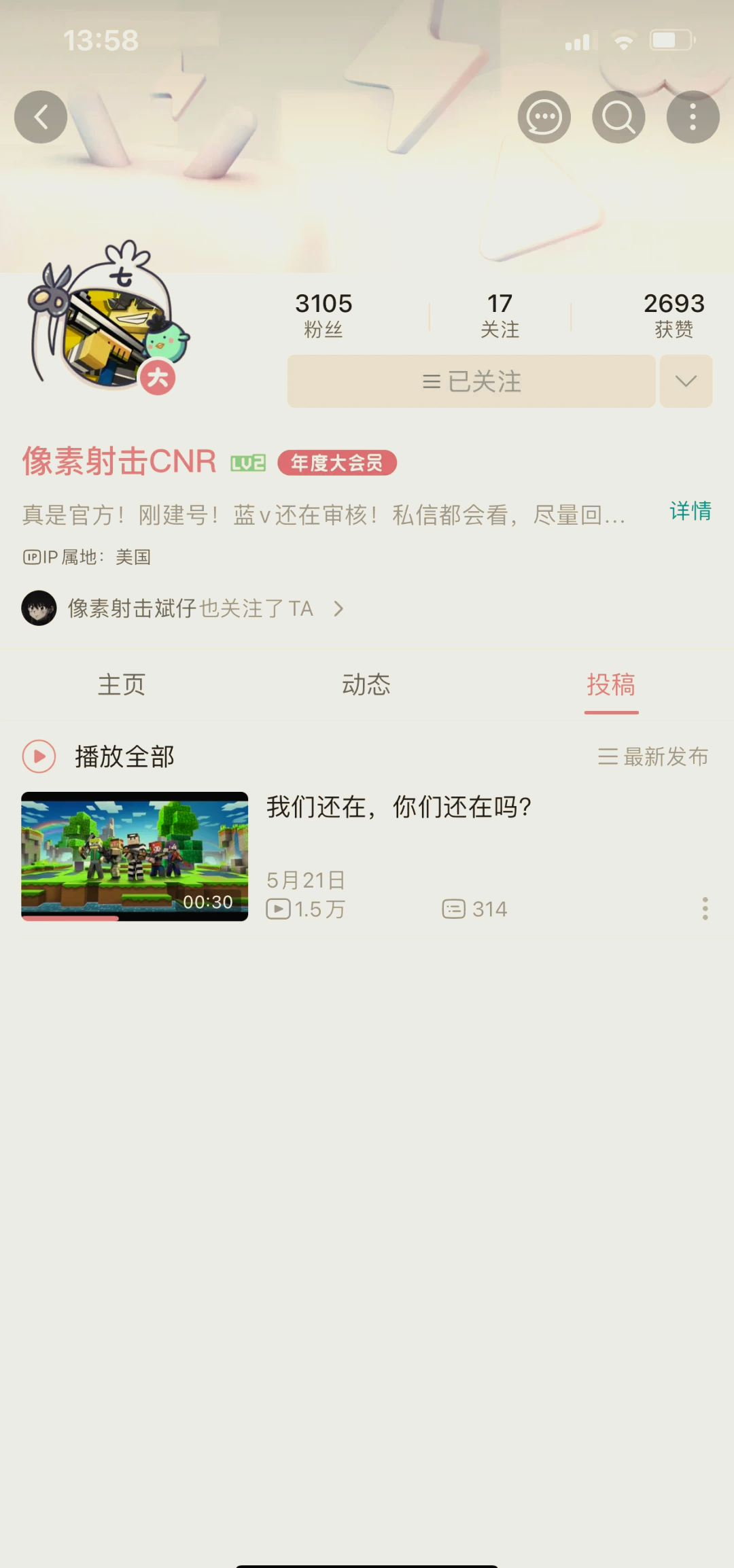This screenshot has width=734, height=1568.
Task: Expand 像素射击斌仔 also-followed chevron
Action: (338, 609)
